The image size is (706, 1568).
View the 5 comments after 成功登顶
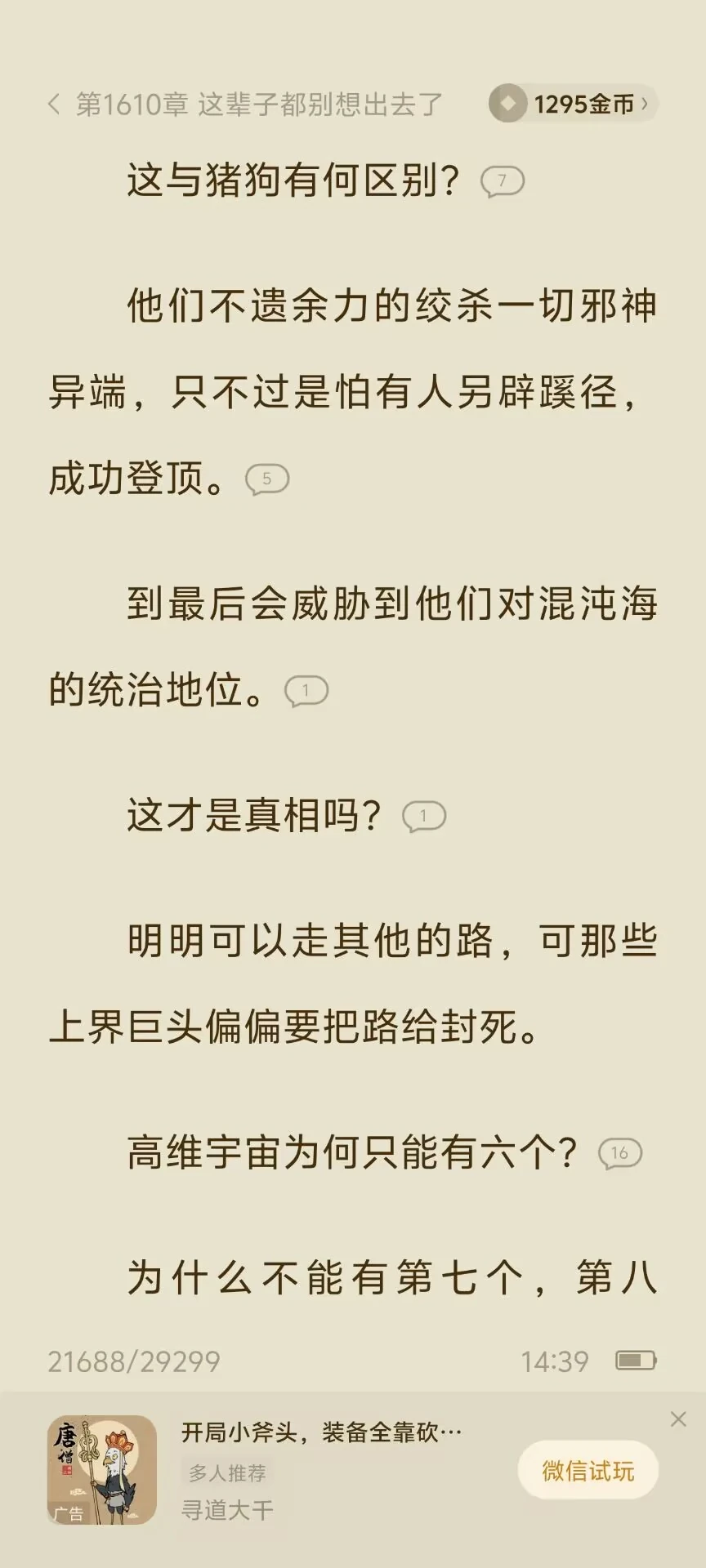(x=267, y=479)
